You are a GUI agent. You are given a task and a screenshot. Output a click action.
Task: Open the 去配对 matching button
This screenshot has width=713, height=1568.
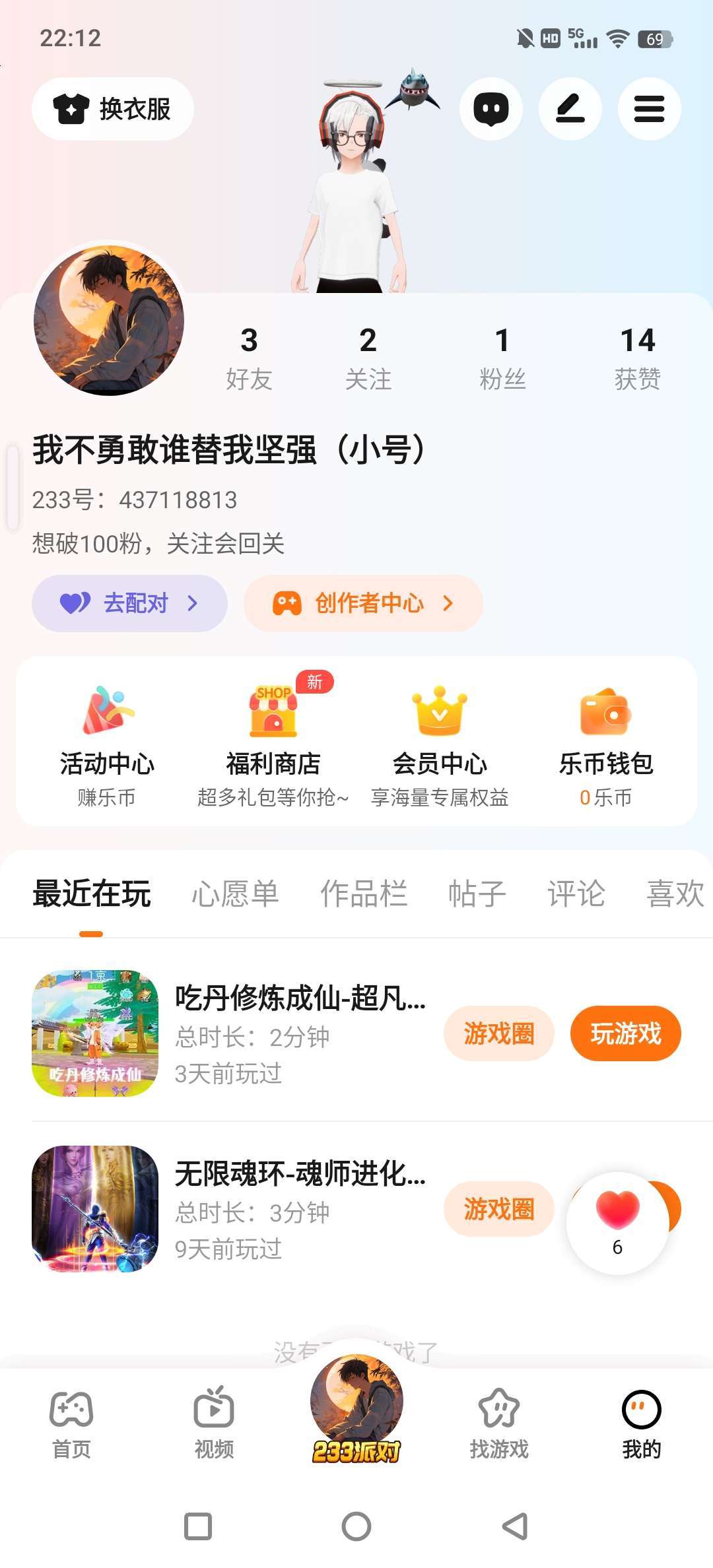[x=129, y=603]
